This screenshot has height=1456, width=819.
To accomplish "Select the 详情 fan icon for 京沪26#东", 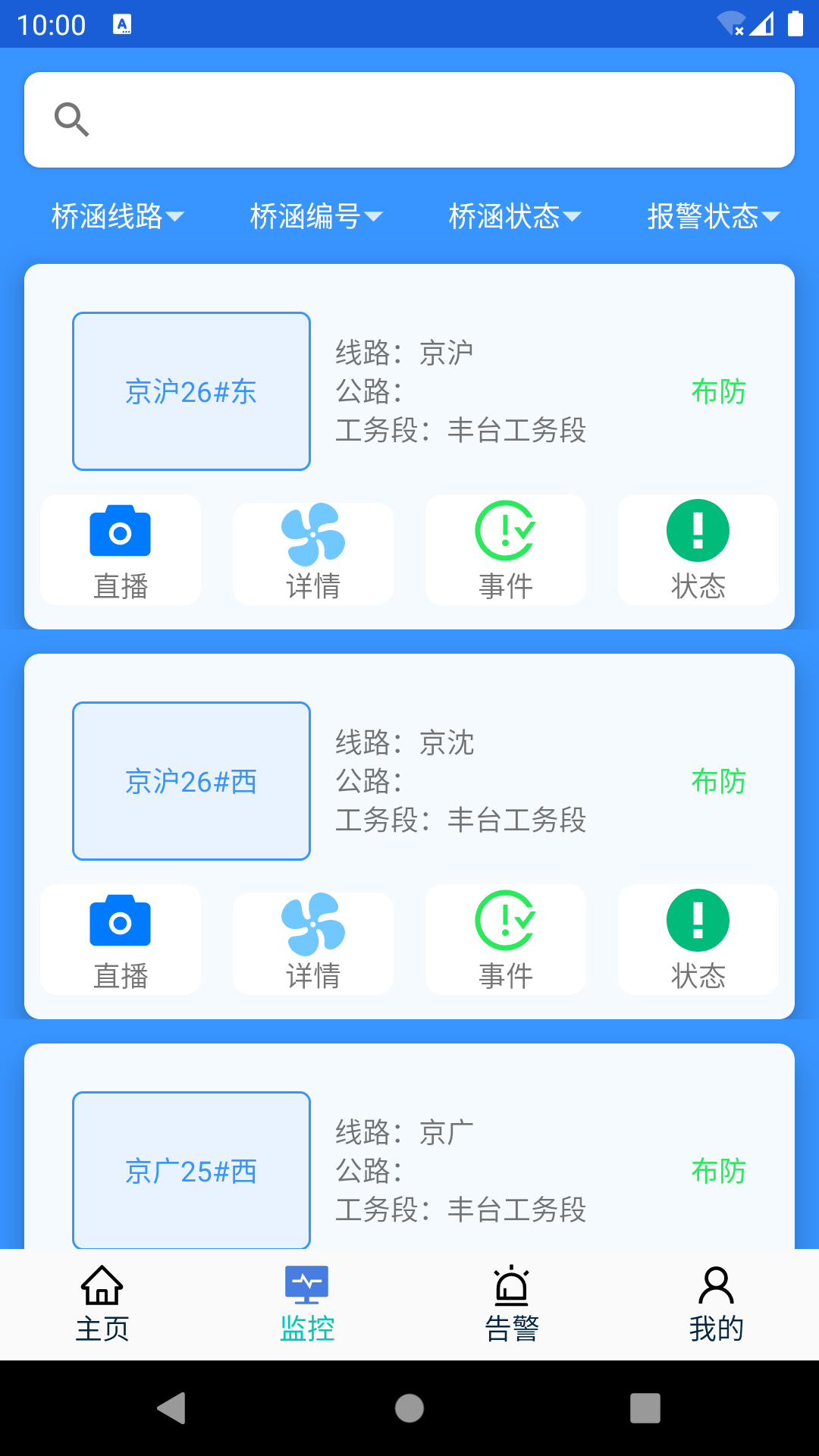I will click(312, 550).
